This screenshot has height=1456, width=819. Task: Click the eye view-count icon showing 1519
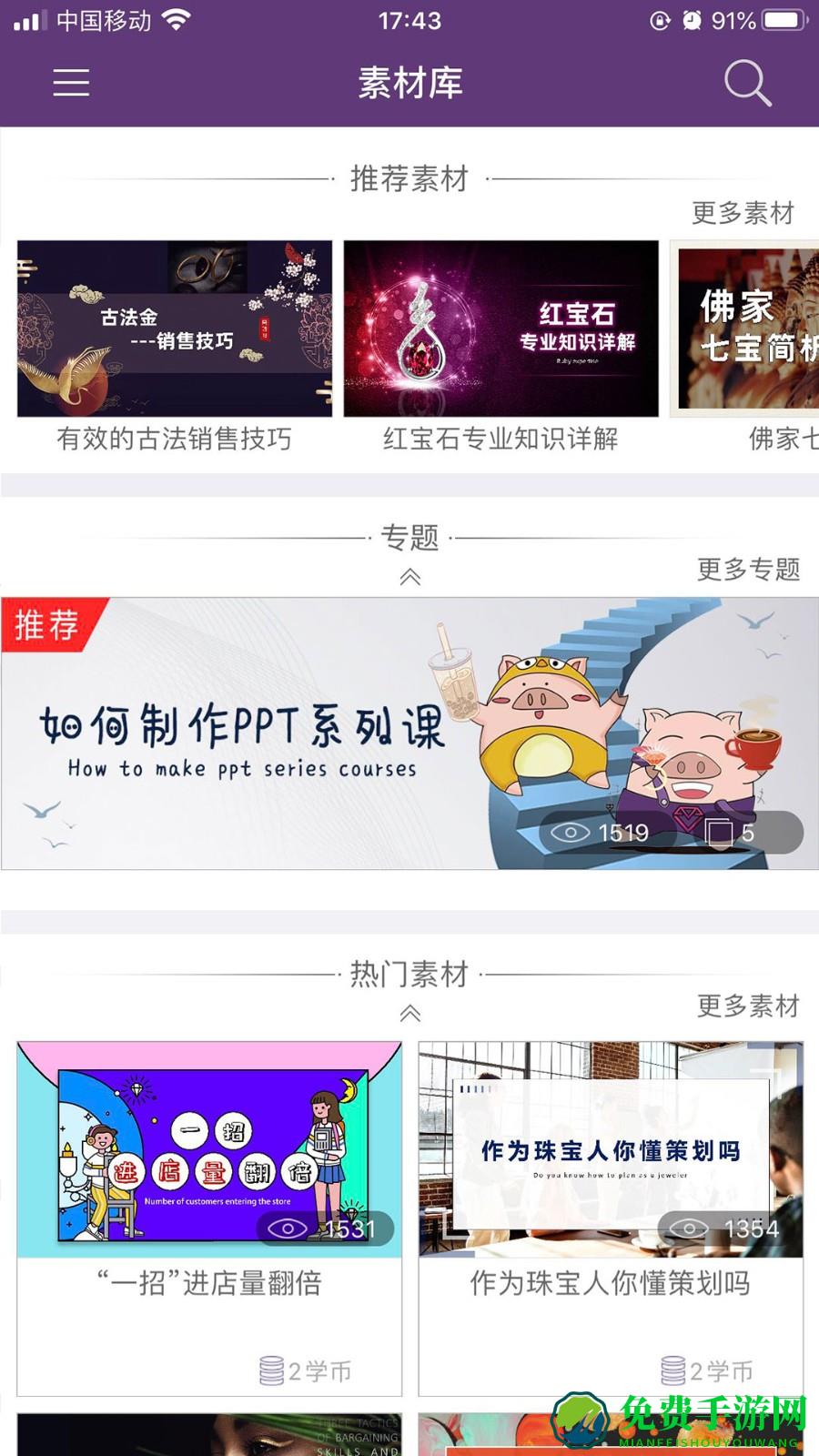569,832
